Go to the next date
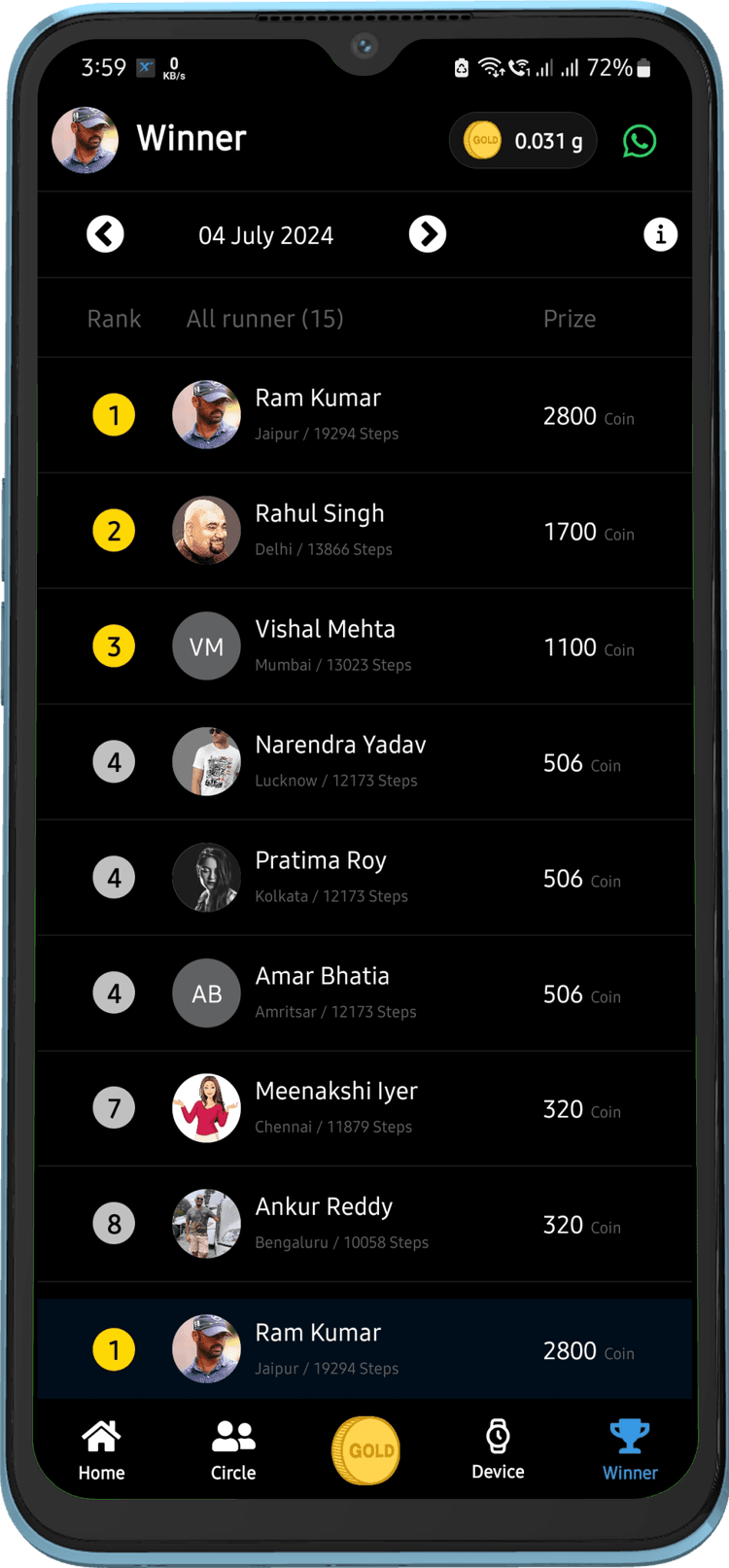 427,234
